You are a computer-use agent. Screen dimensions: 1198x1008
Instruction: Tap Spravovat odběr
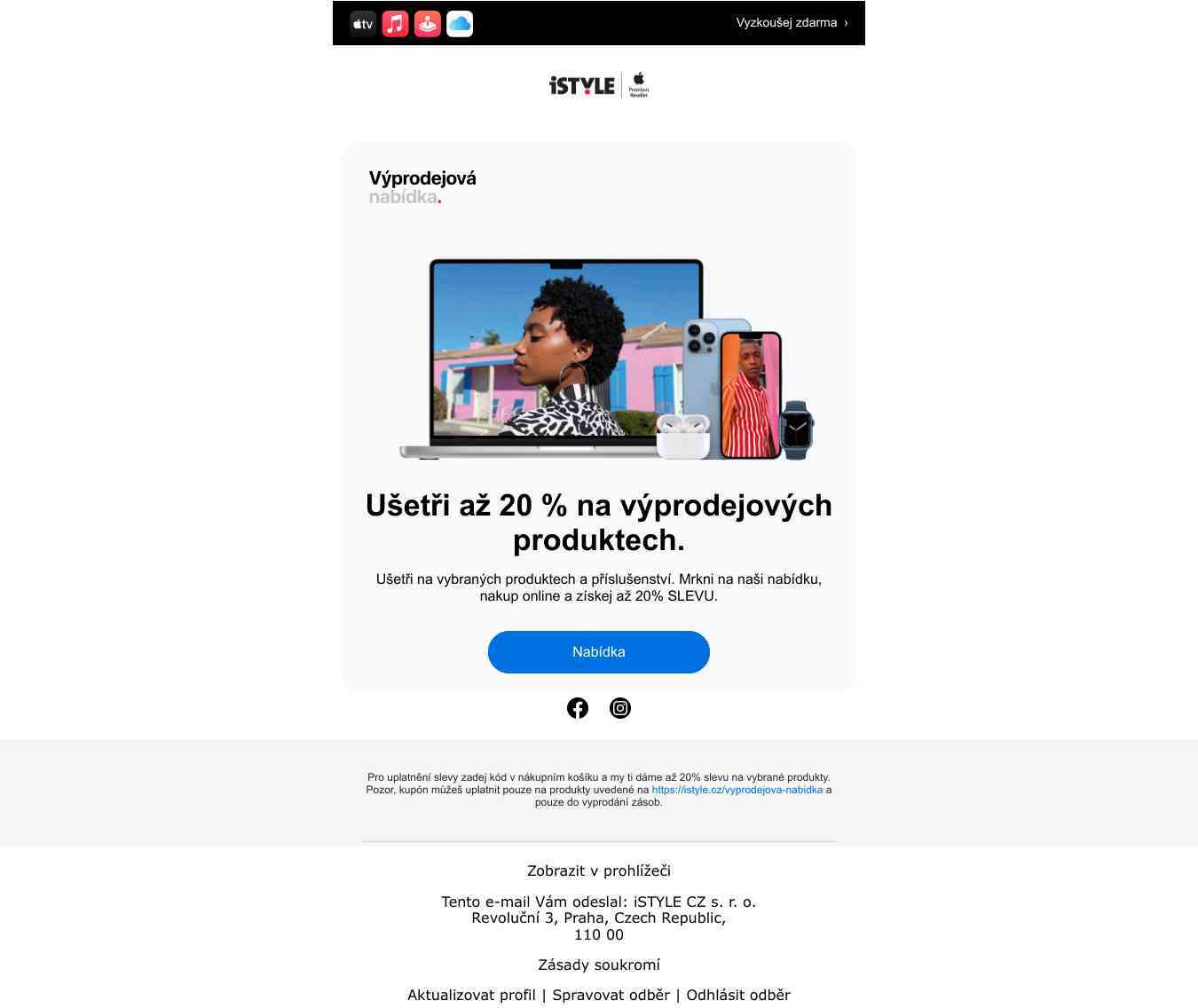(x=611, y=995)
